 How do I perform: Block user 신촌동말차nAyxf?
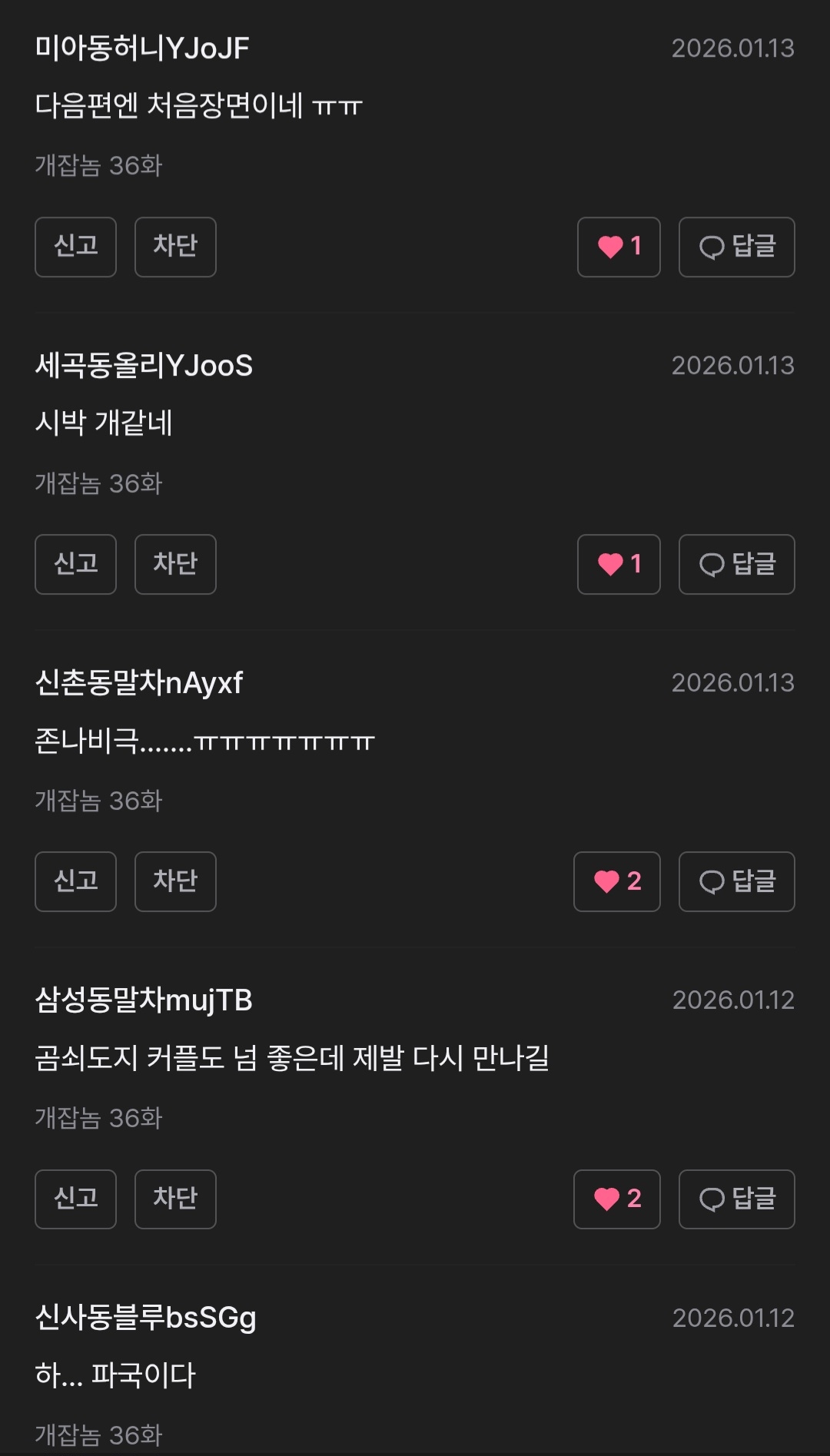175,881
